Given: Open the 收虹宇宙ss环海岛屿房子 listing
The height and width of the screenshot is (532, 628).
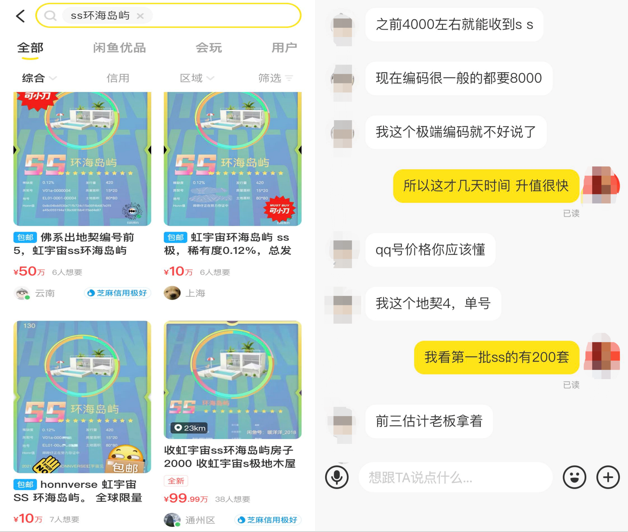Looking at the screenshot, I should click(x=232, y=456).
